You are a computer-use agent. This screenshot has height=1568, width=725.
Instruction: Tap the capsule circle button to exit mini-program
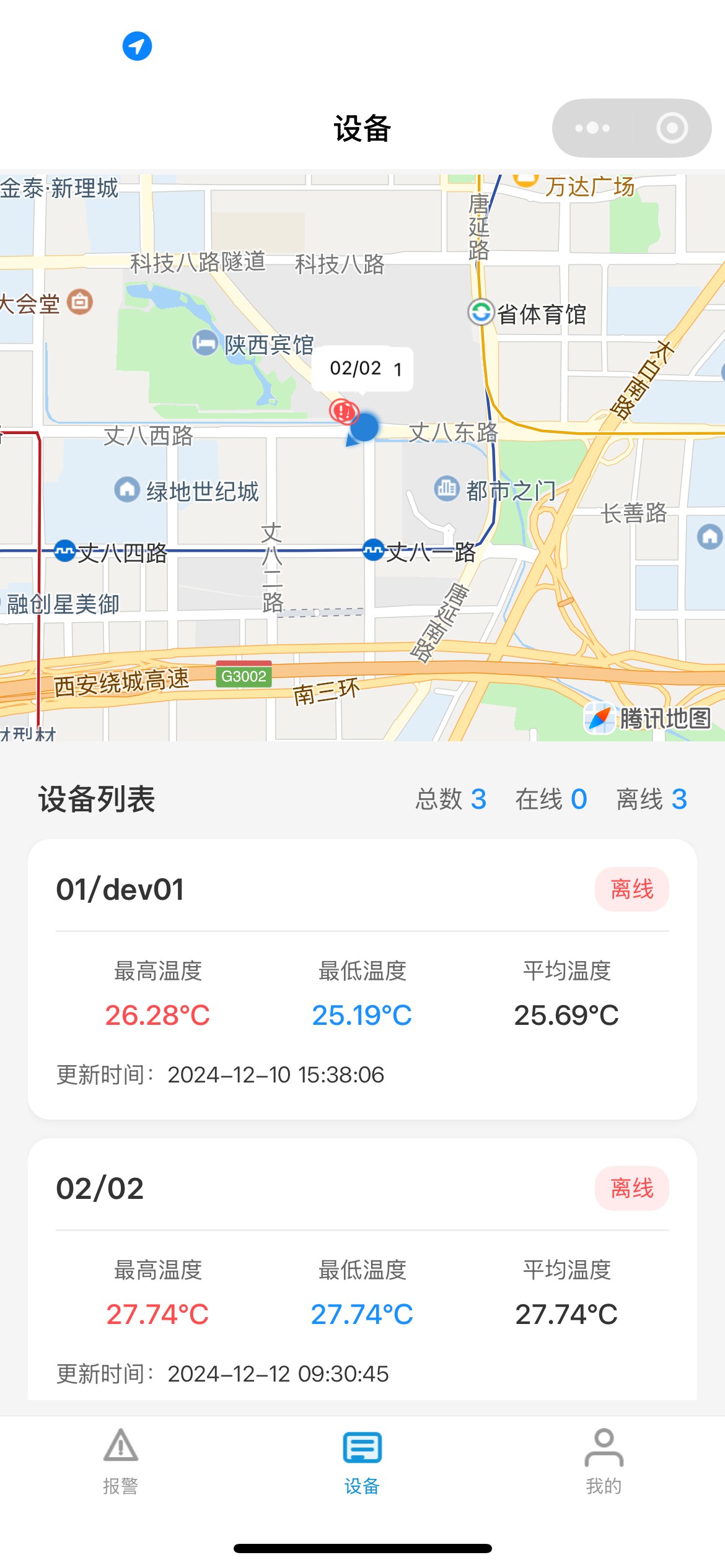coord(672,128)
